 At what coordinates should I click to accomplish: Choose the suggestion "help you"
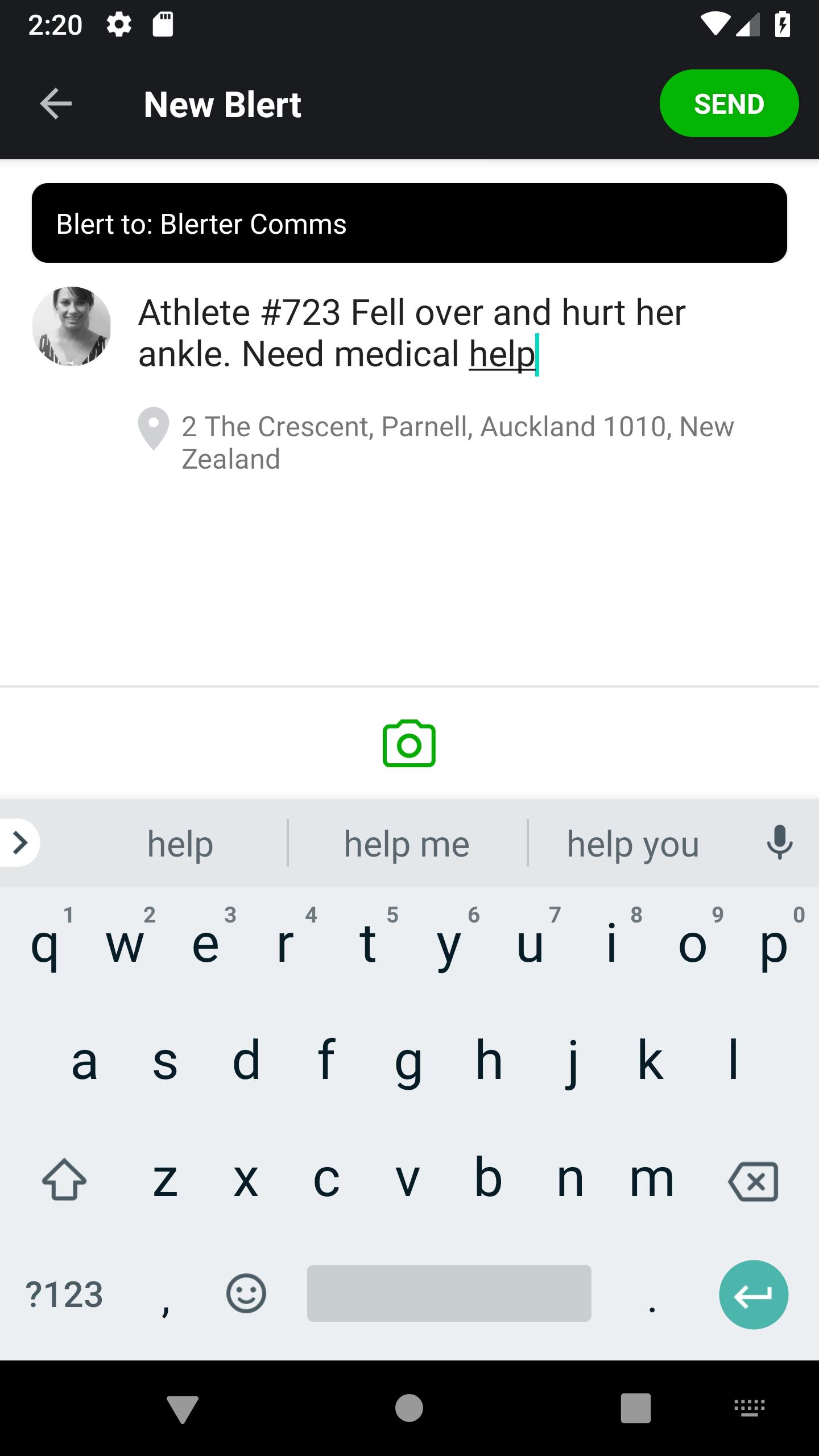pos(633,843)
